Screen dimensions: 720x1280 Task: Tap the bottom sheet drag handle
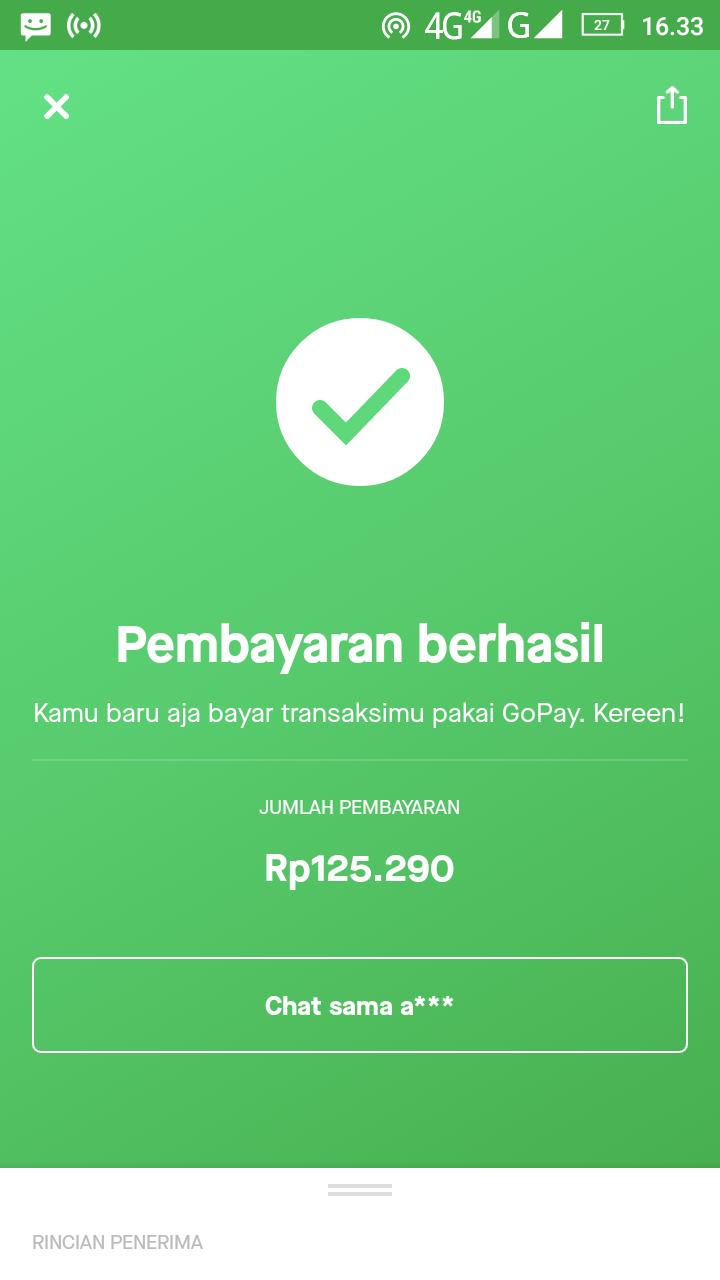tap(360, 1190)
